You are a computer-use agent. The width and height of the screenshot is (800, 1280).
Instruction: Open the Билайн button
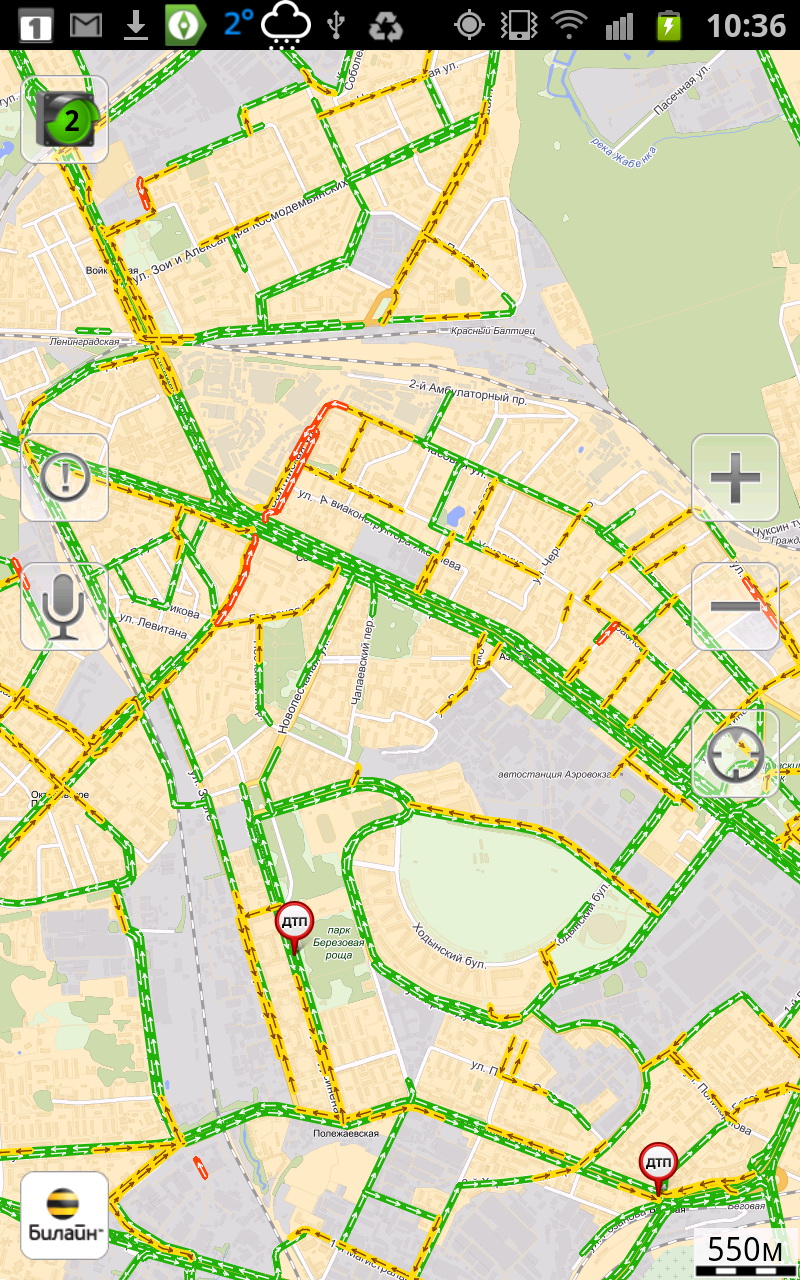65,1215
